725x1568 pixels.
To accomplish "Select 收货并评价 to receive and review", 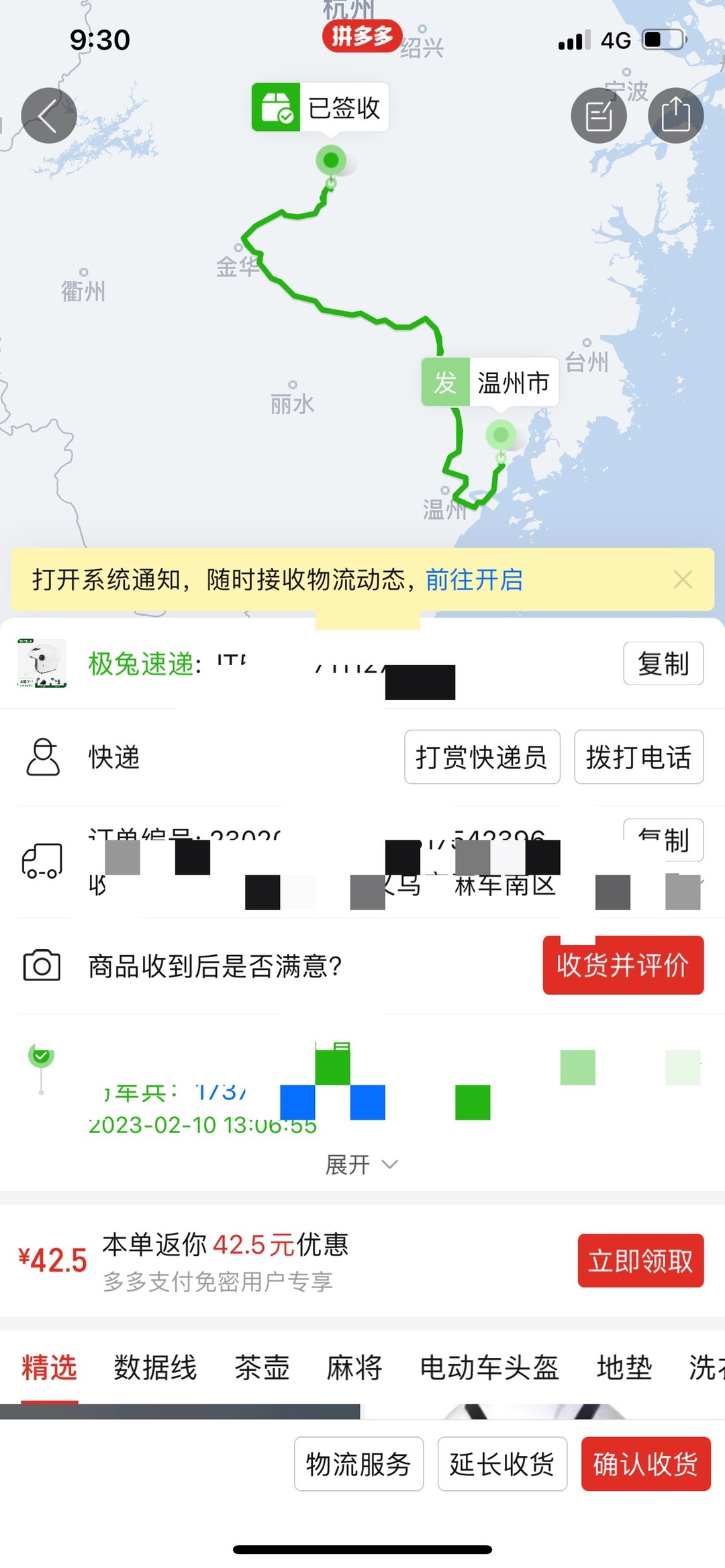I will point(623,965).
